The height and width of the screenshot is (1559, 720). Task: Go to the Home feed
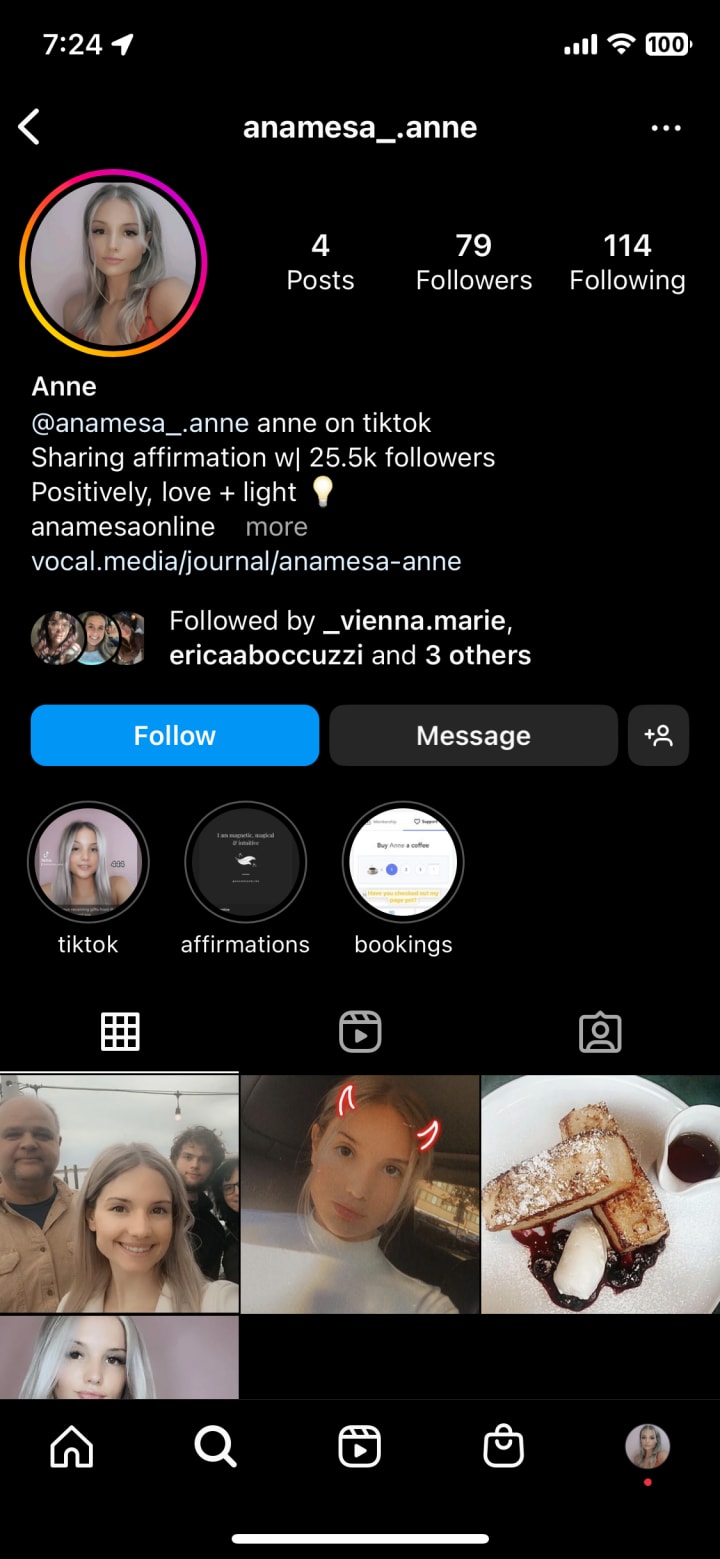72,1446
